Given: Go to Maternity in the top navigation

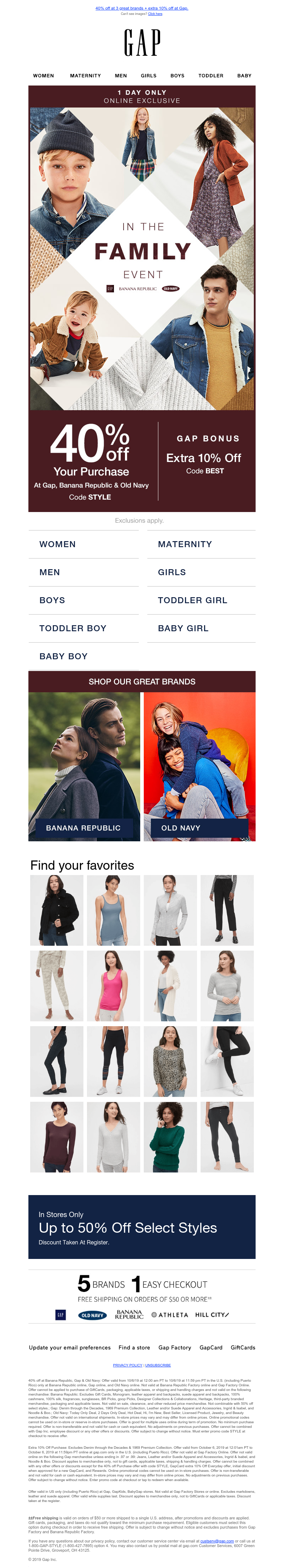Looking at the screenshot, I should click(85, 76).
